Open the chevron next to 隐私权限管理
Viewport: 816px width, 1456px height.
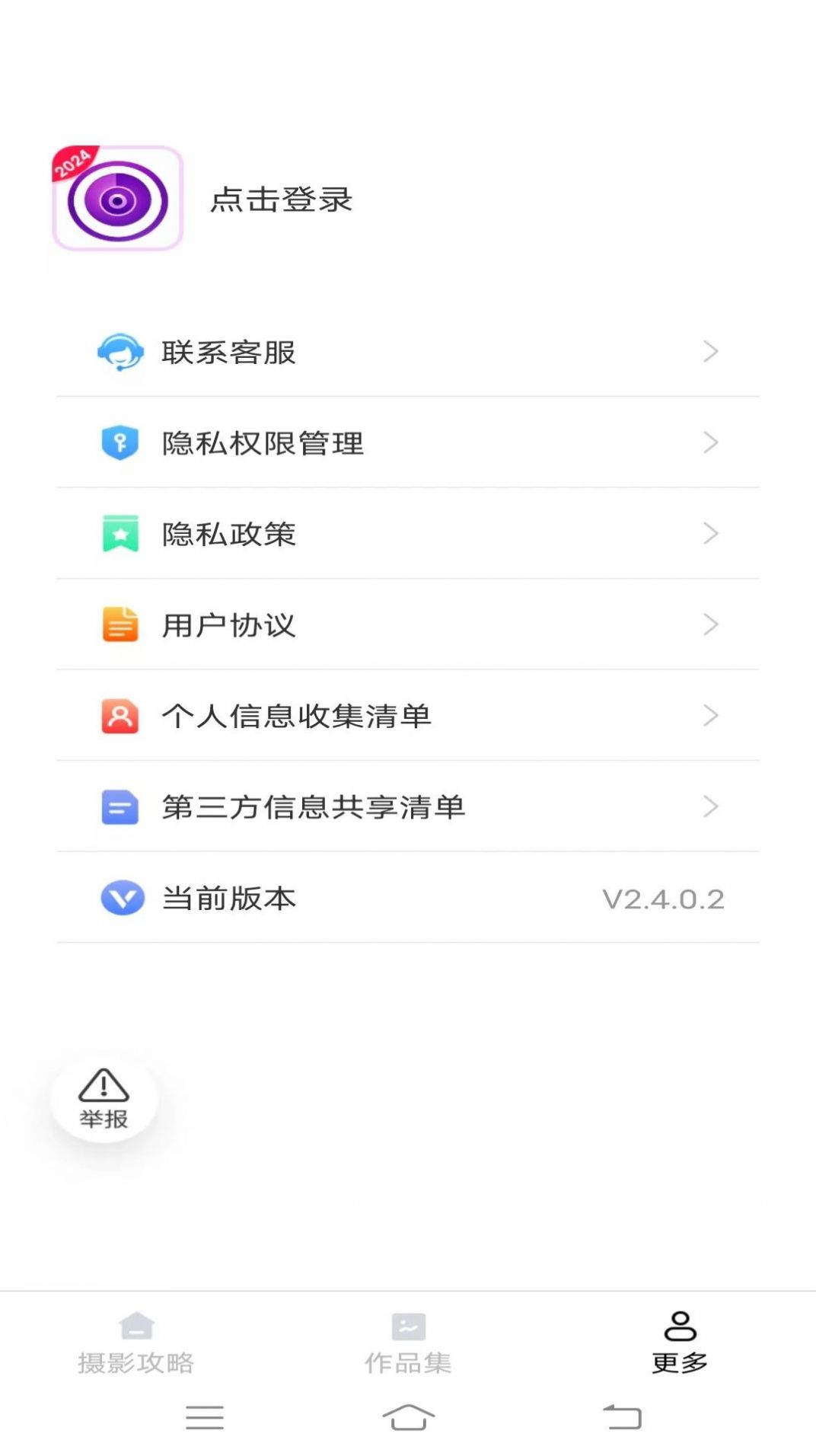[x=711, y=442]
